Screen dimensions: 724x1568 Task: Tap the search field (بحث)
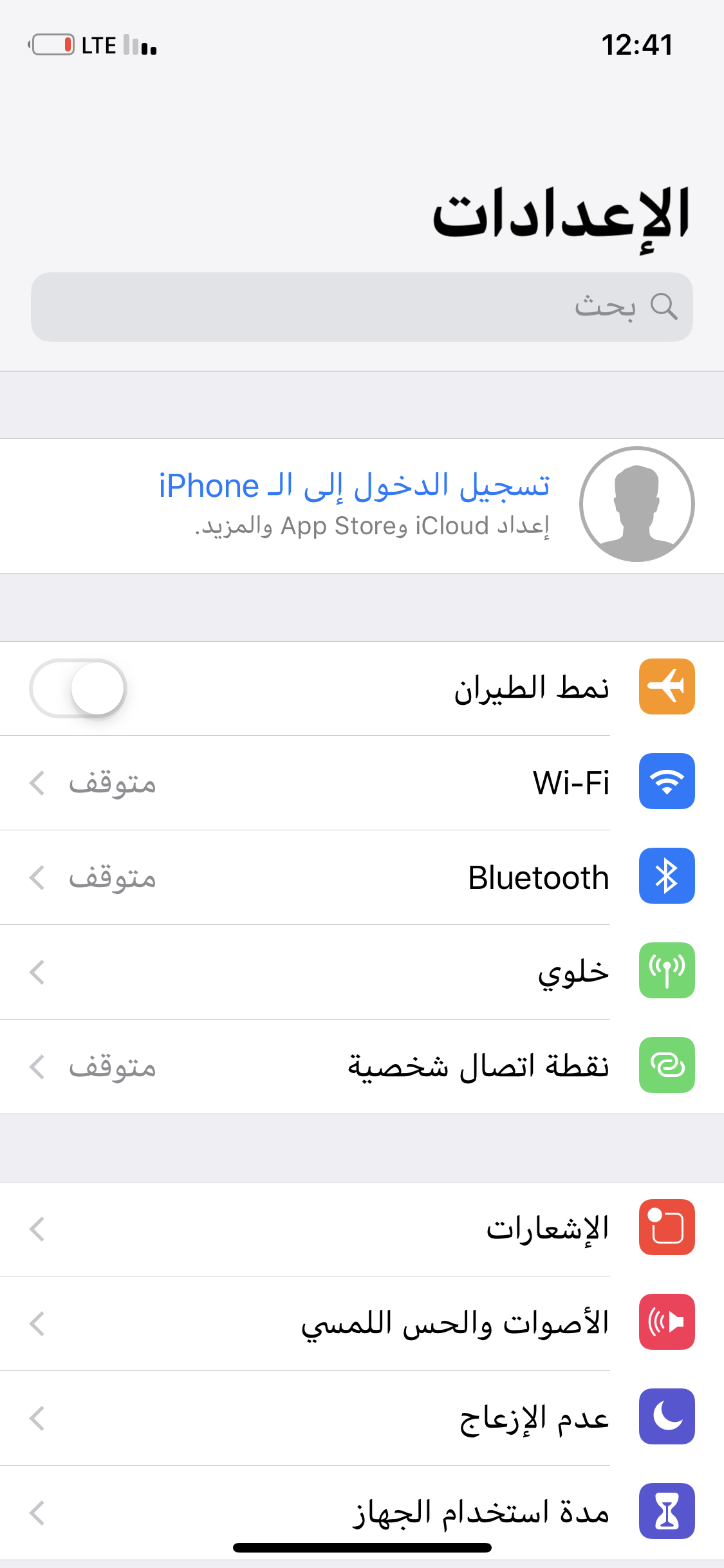(362, 307)
